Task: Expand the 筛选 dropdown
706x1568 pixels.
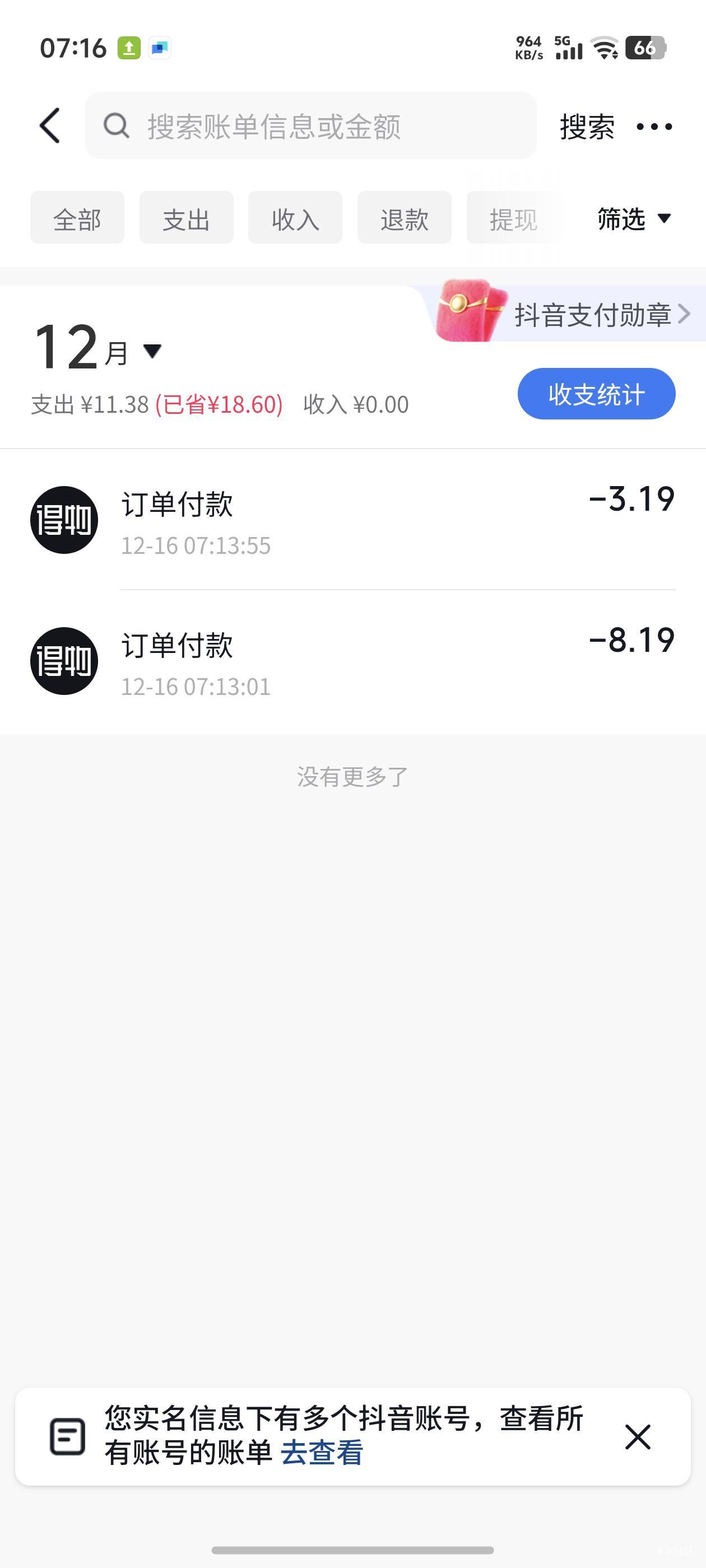Action: tap(634, 218)
